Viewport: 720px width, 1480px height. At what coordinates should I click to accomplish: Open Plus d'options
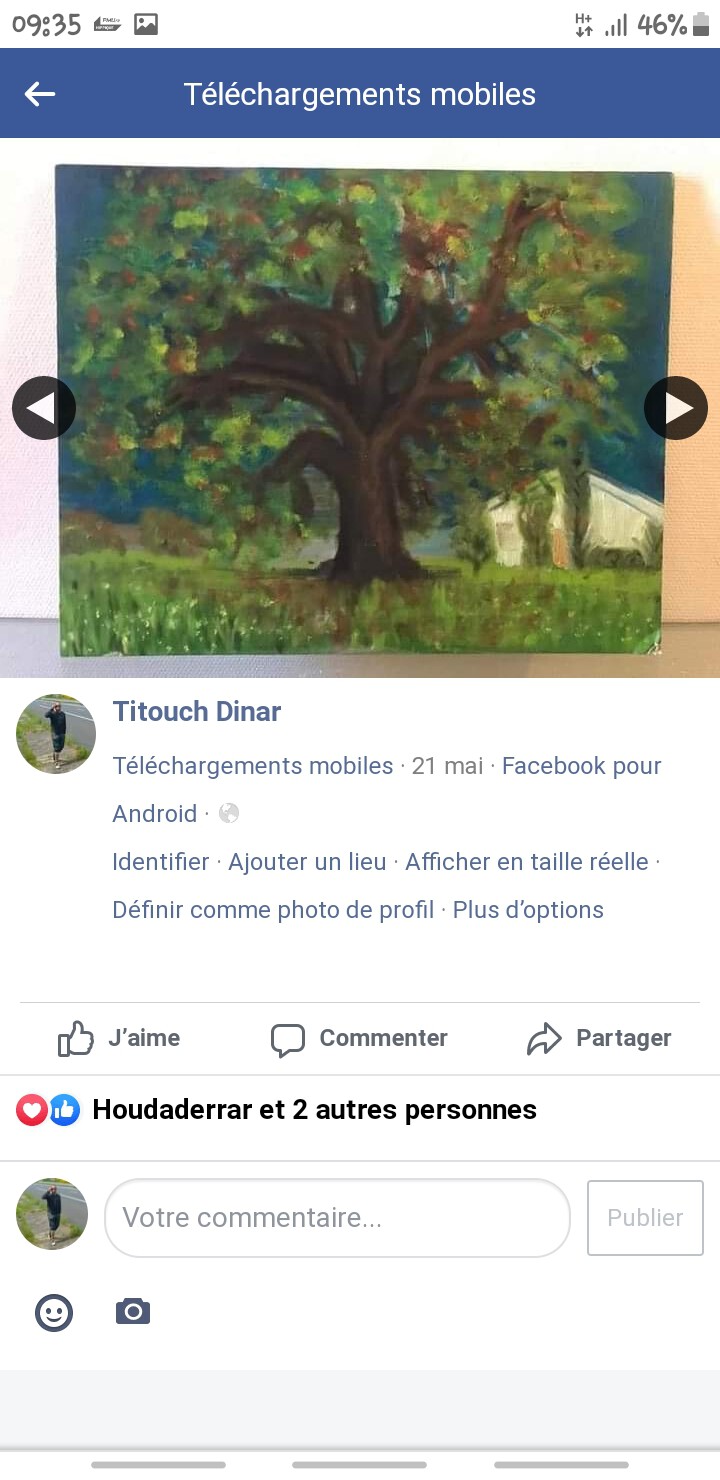[528, 910]
